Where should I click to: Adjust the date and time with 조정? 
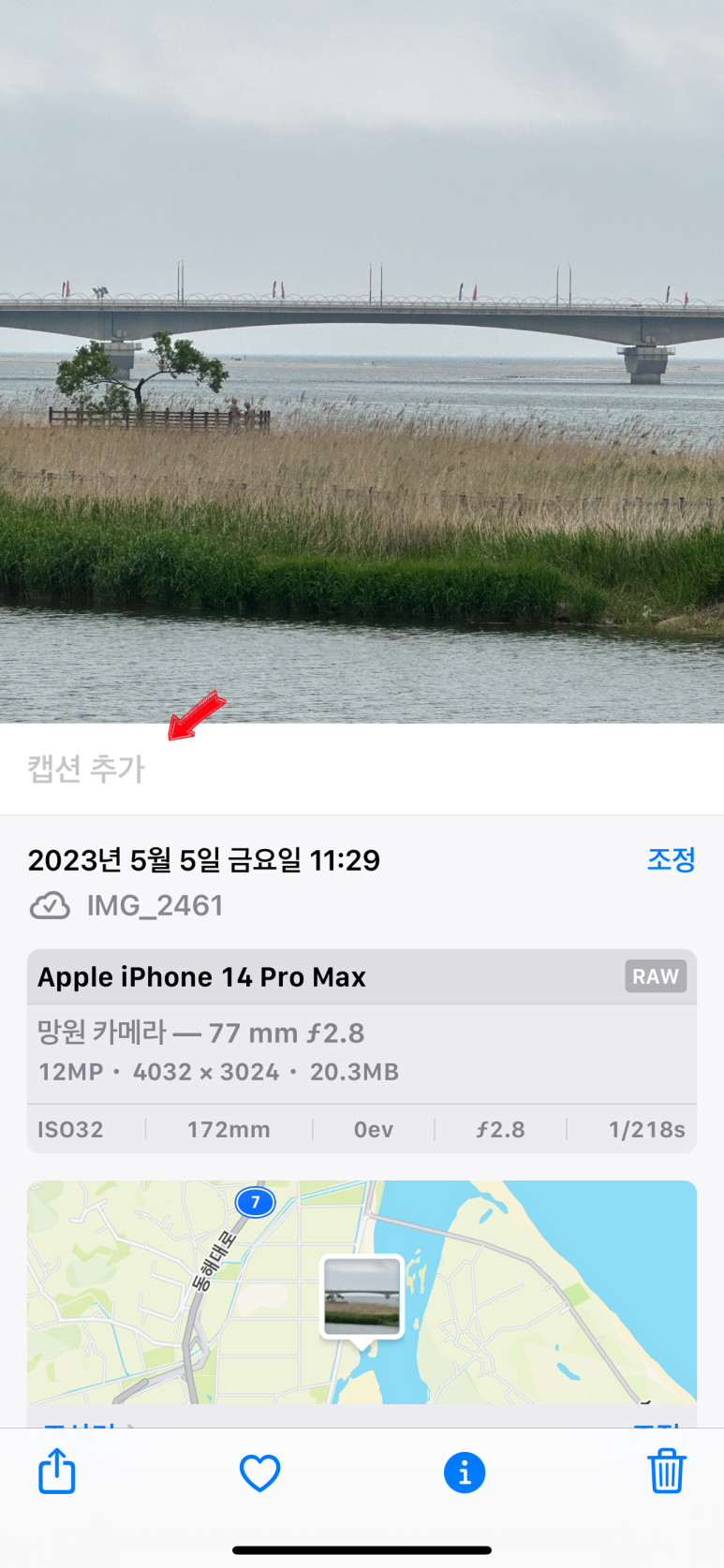[671, 859]
